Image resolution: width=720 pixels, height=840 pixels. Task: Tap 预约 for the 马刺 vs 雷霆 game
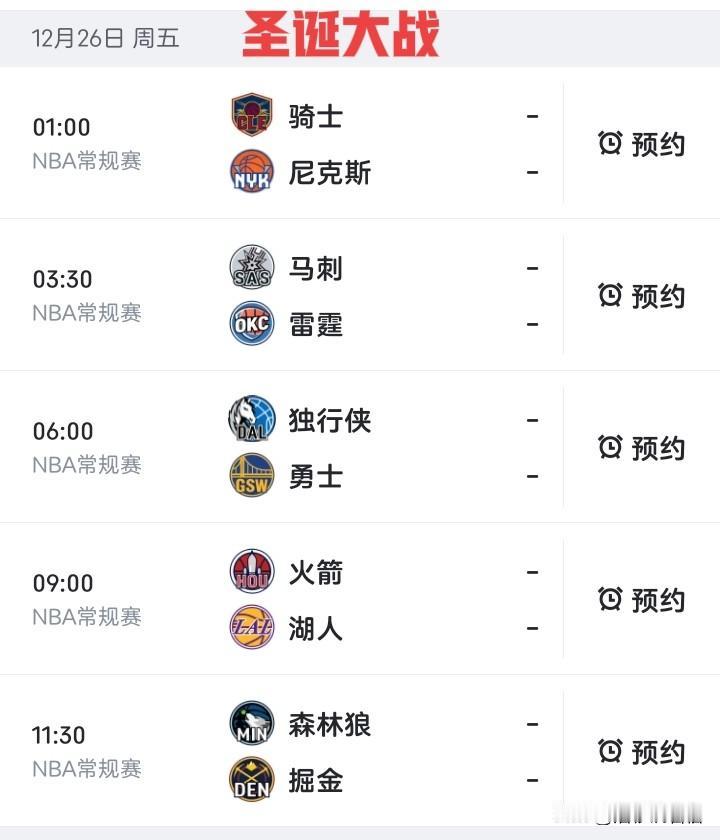[642, 296]
